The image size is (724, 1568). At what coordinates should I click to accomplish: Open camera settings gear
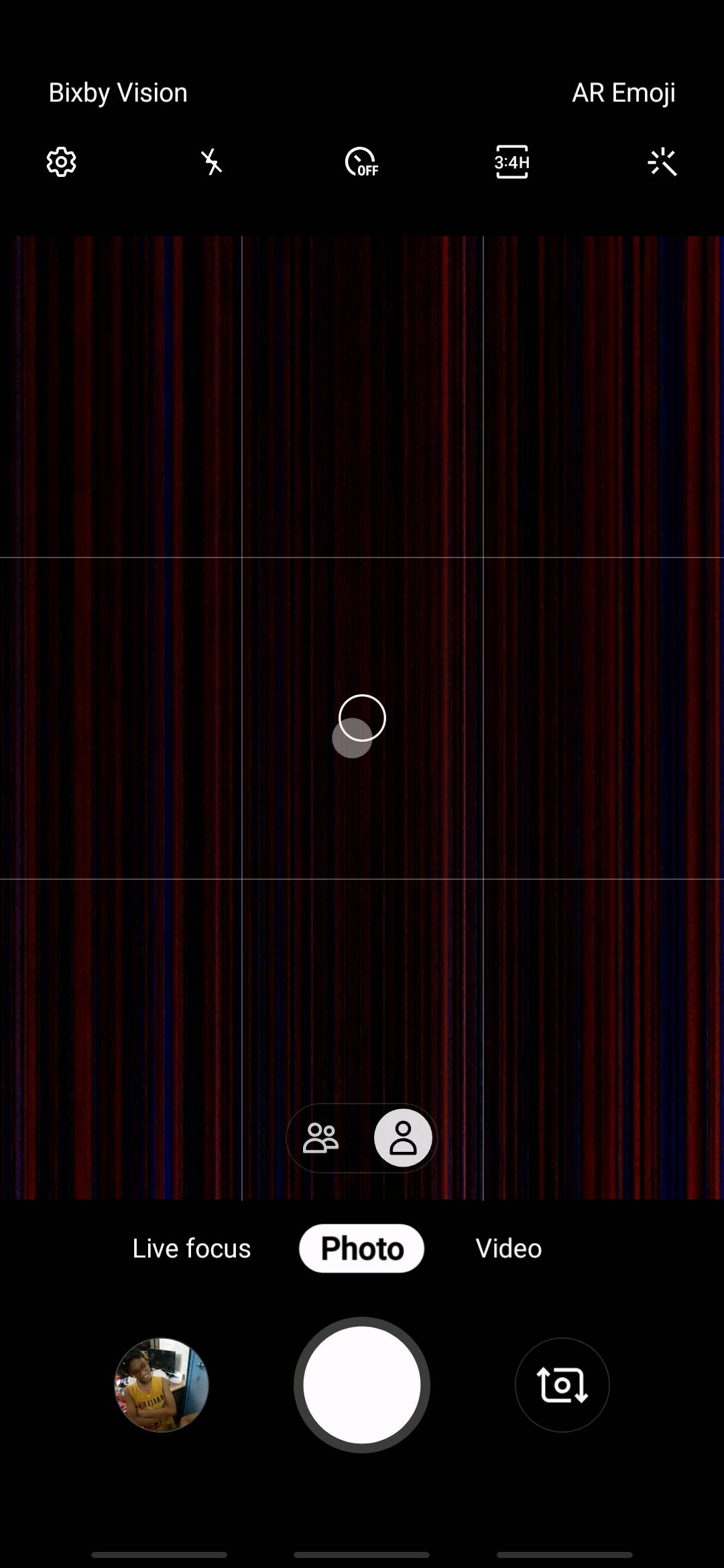pyautogui.click(x=61, y=162)
